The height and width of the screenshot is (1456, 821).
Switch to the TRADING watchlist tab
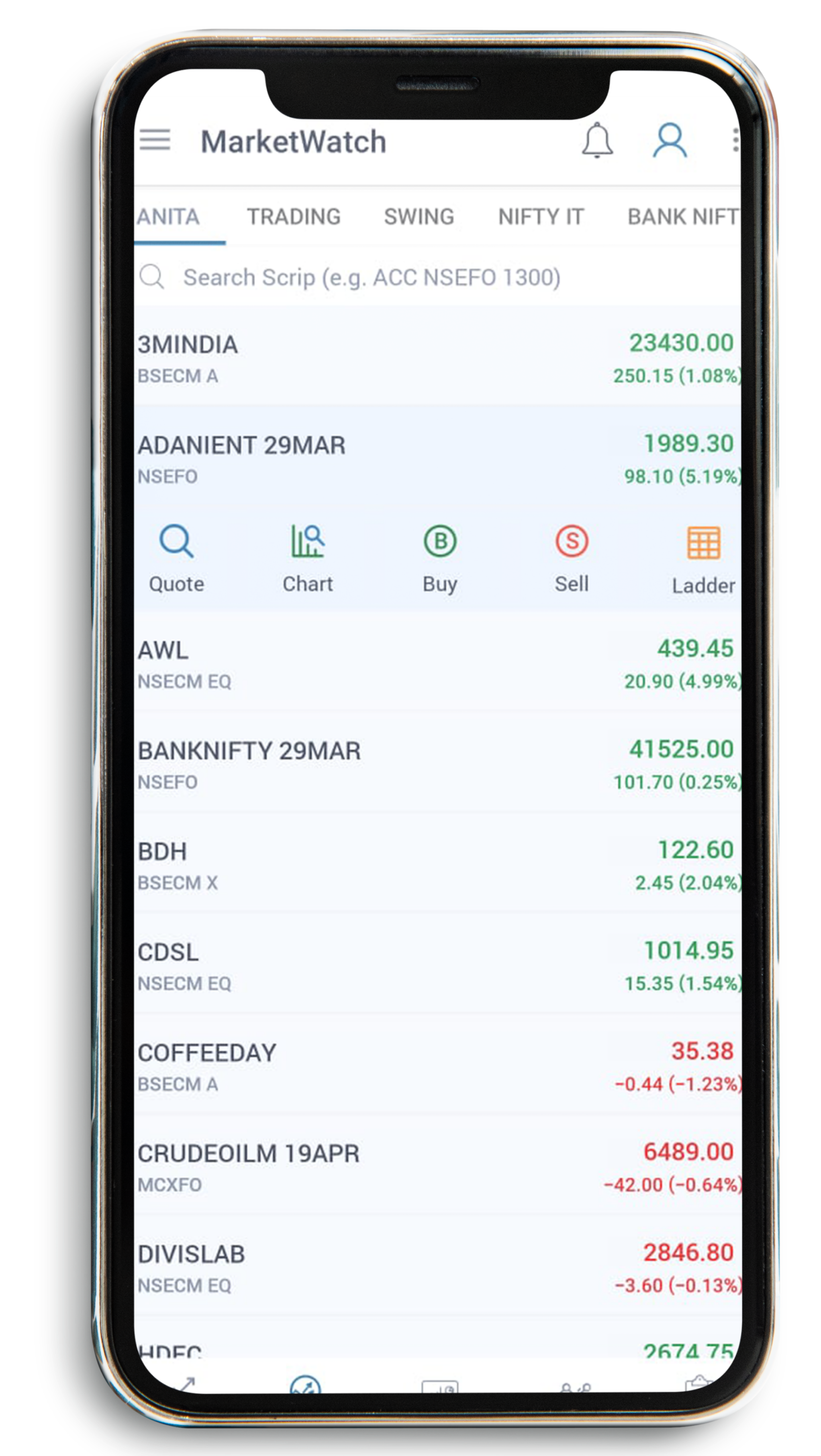[294, 217]
